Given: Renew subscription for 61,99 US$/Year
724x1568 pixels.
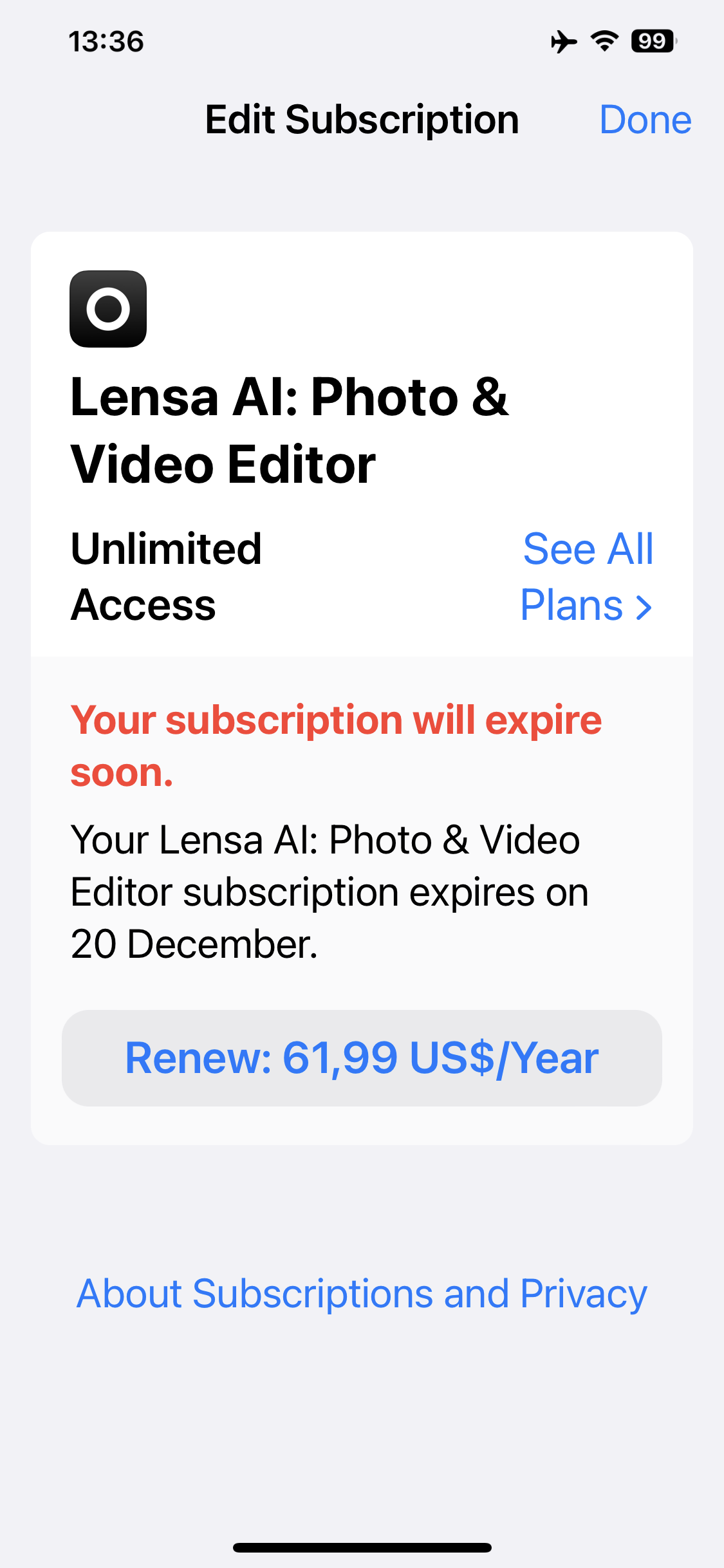Looking at the screenshot, I should click(362, 1058).
